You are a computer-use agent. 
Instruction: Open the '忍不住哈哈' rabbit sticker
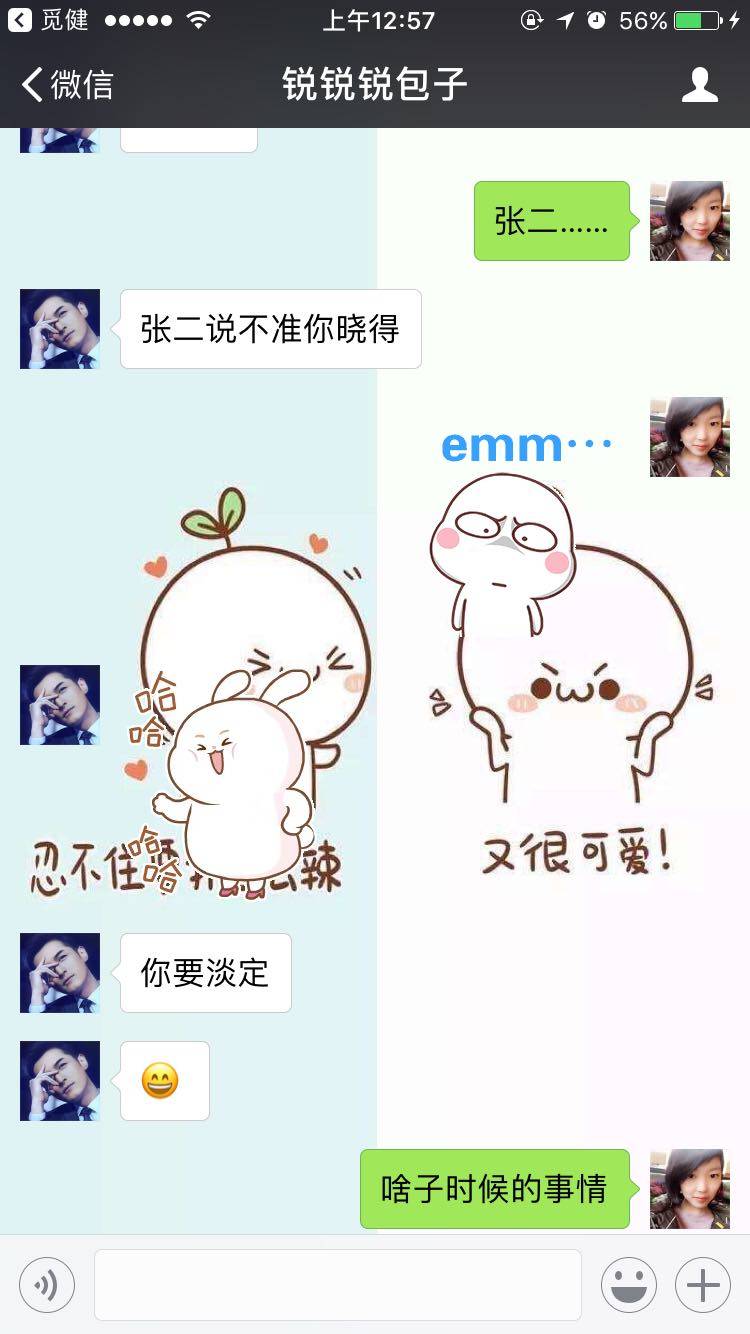coord(240,700)
